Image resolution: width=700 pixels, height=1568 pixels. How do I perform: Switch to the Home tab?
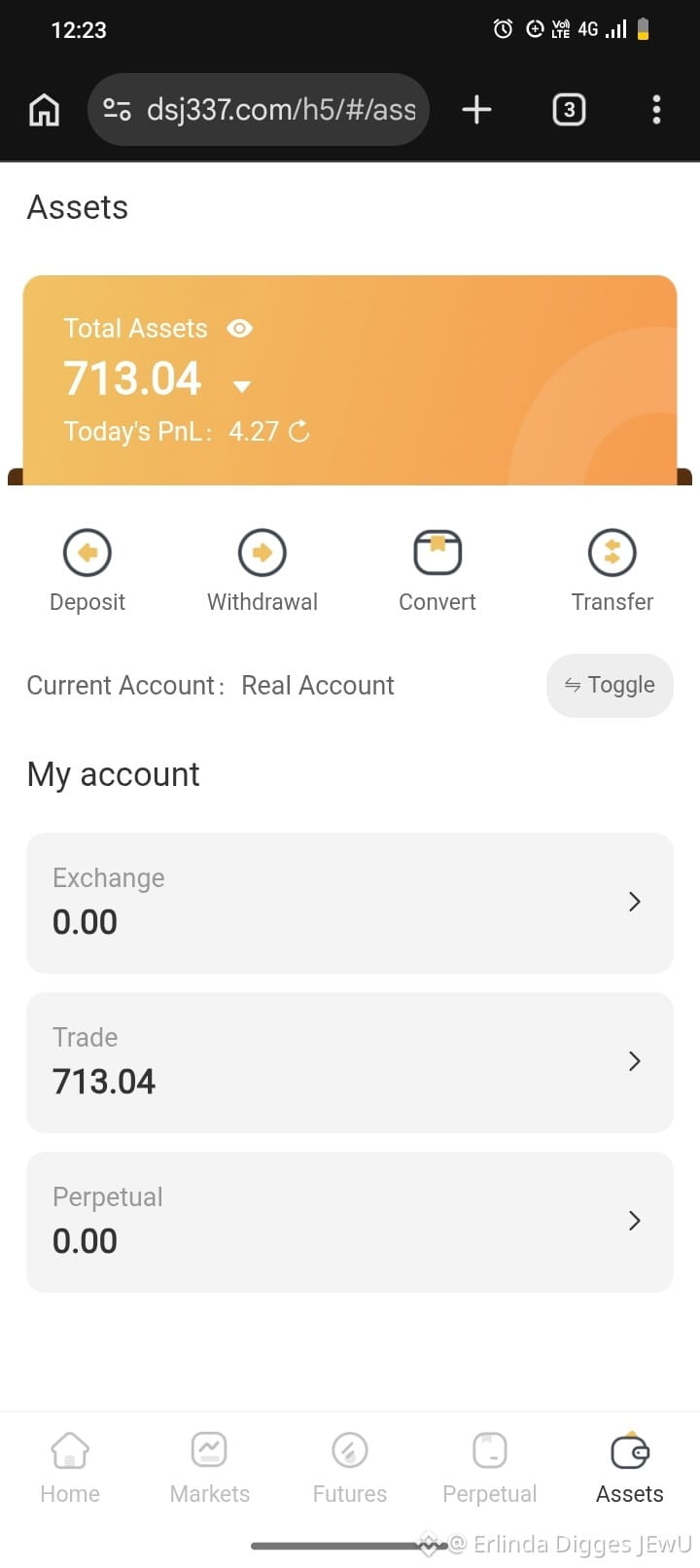click(x=70, y=1469)
